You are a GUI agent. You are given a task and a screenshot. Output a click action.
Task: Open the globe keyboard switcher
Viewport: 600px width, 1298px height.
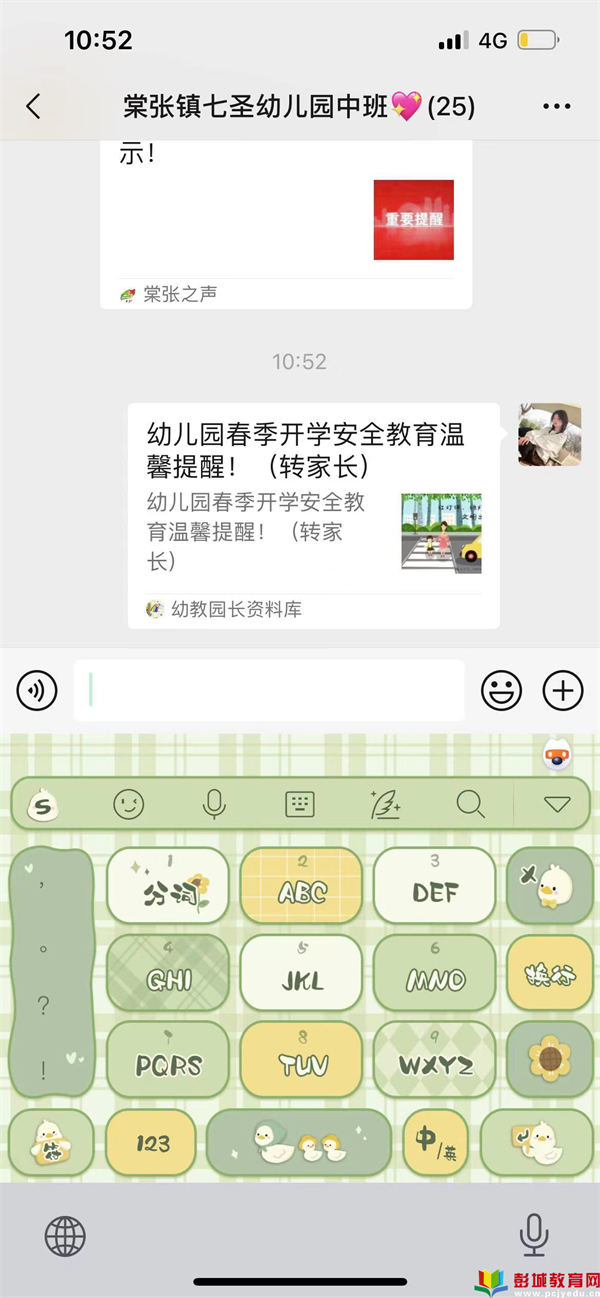coord(65,1237)
